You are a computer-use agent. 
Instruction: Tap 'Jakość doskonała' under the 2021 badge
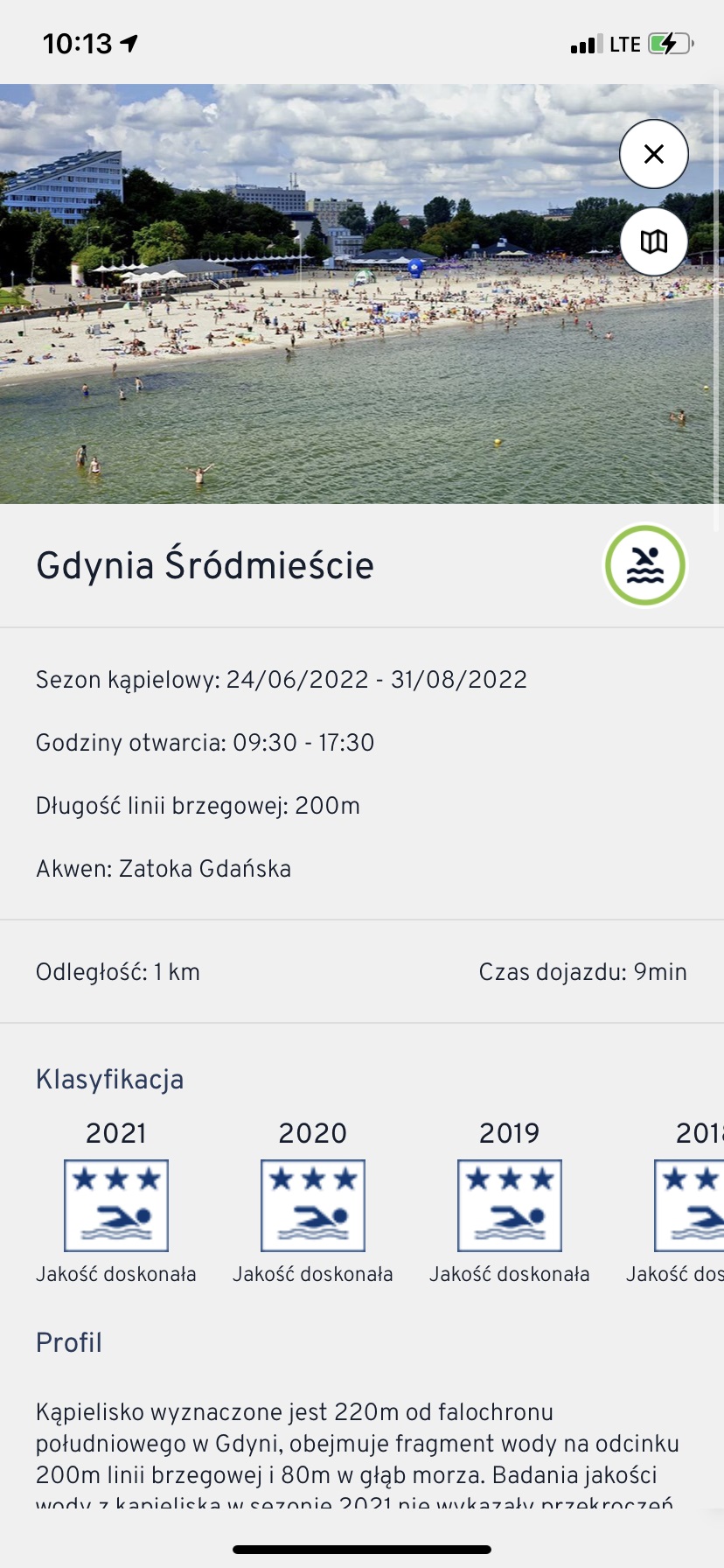pos(115,1274)
